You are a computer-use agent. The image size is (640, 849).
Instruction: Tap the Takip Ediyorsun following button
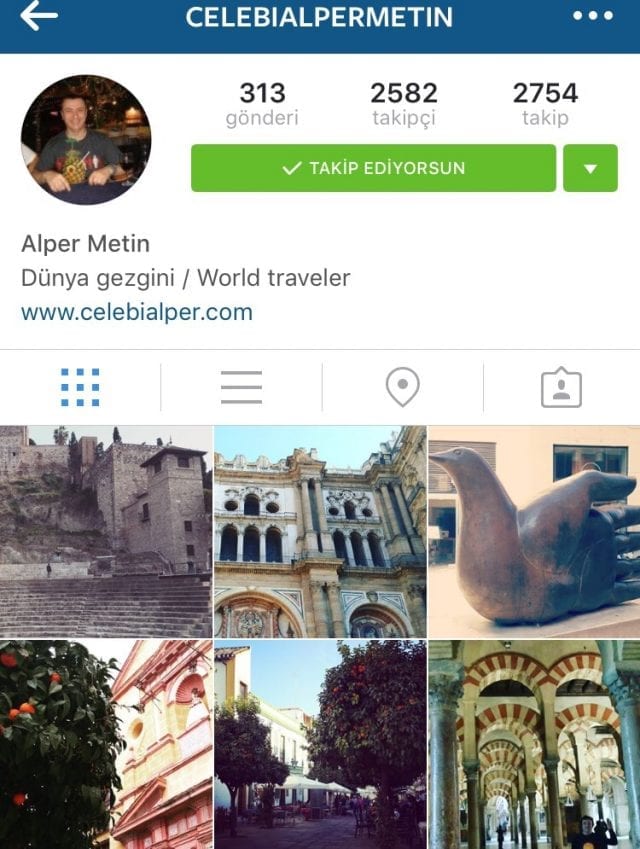click(373, 168)
